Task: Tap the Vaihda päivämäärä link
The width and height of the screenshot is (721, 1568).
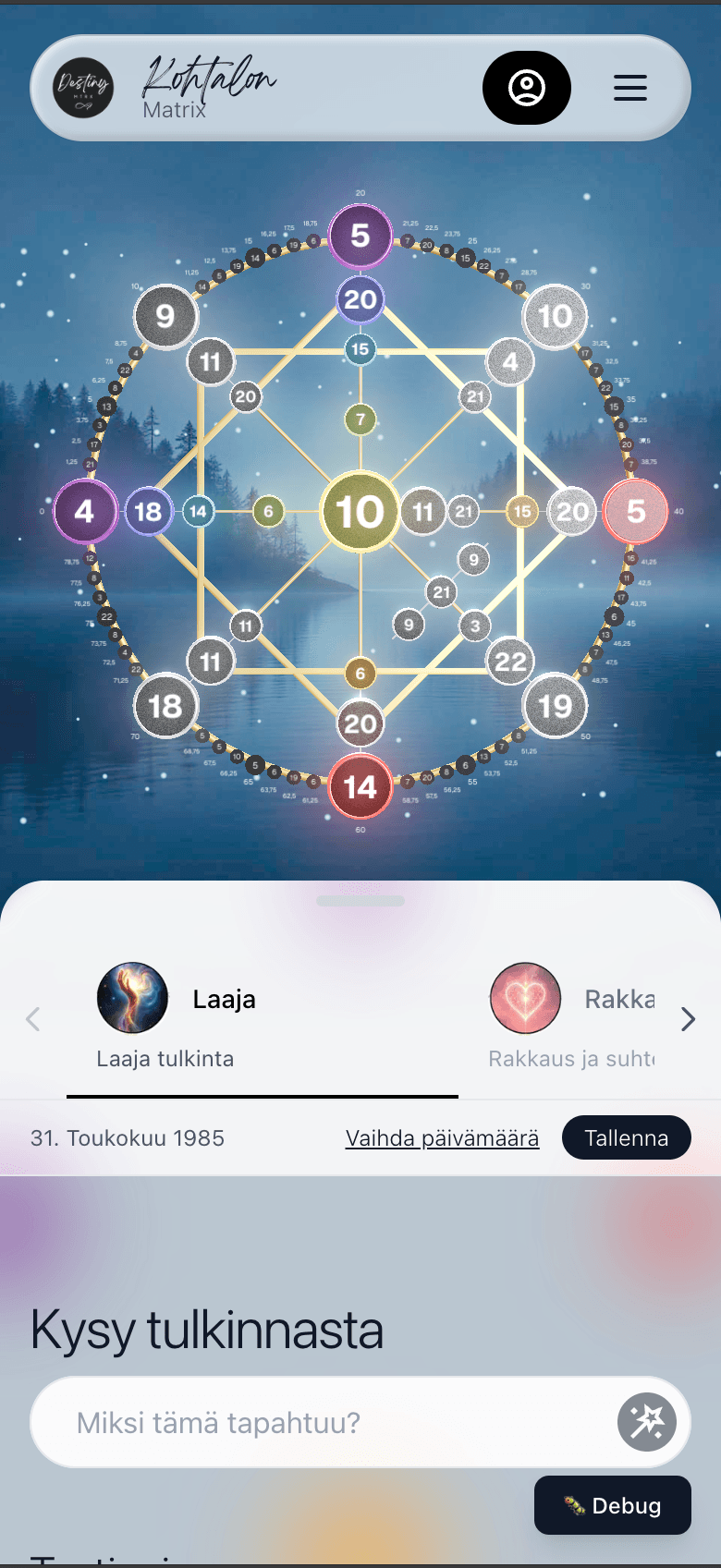Action: coord(442,1137)
